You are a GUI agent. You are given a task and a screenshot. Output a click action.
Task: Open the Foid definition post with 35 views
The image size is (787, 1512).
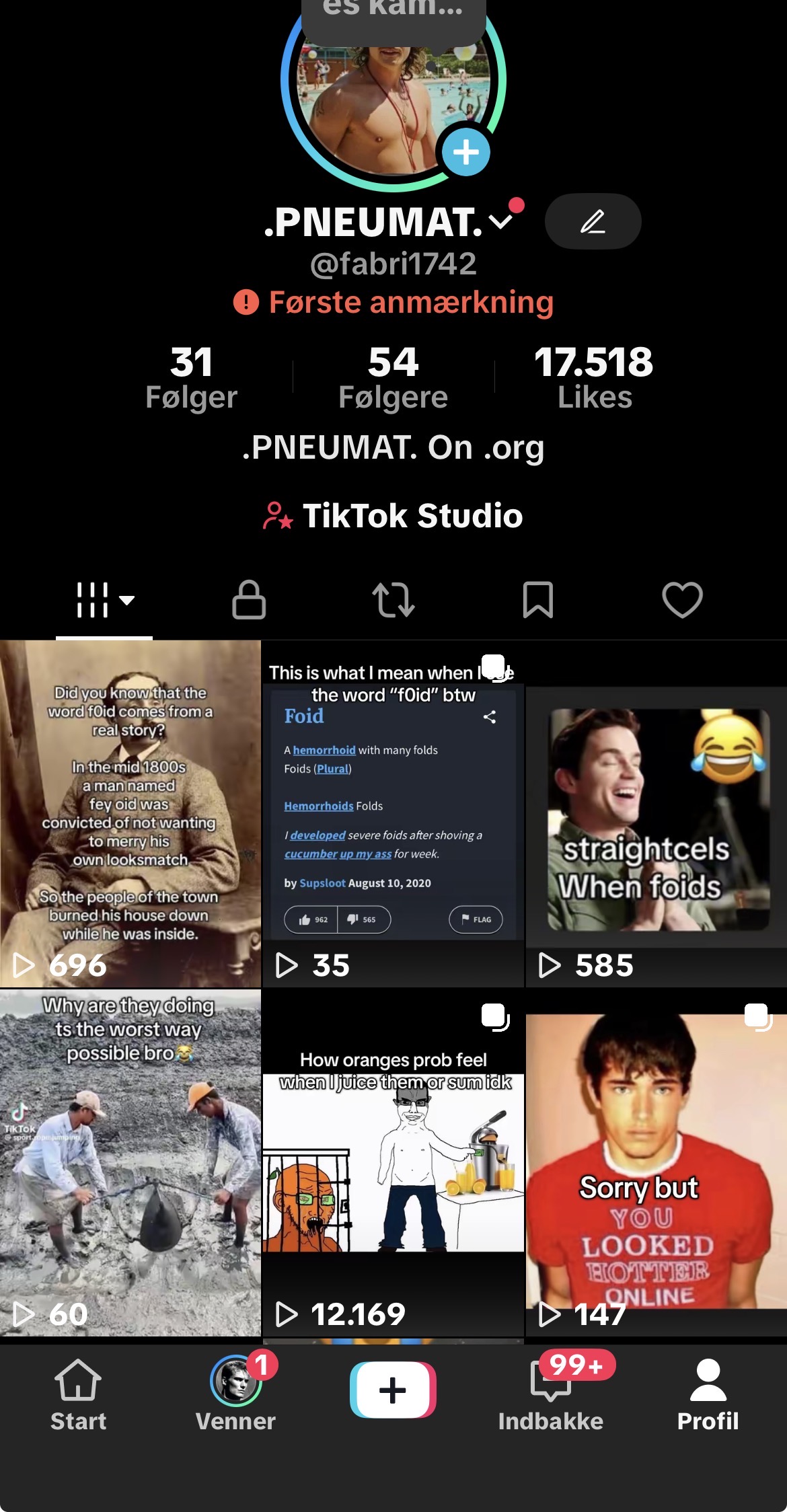(393, 814)
